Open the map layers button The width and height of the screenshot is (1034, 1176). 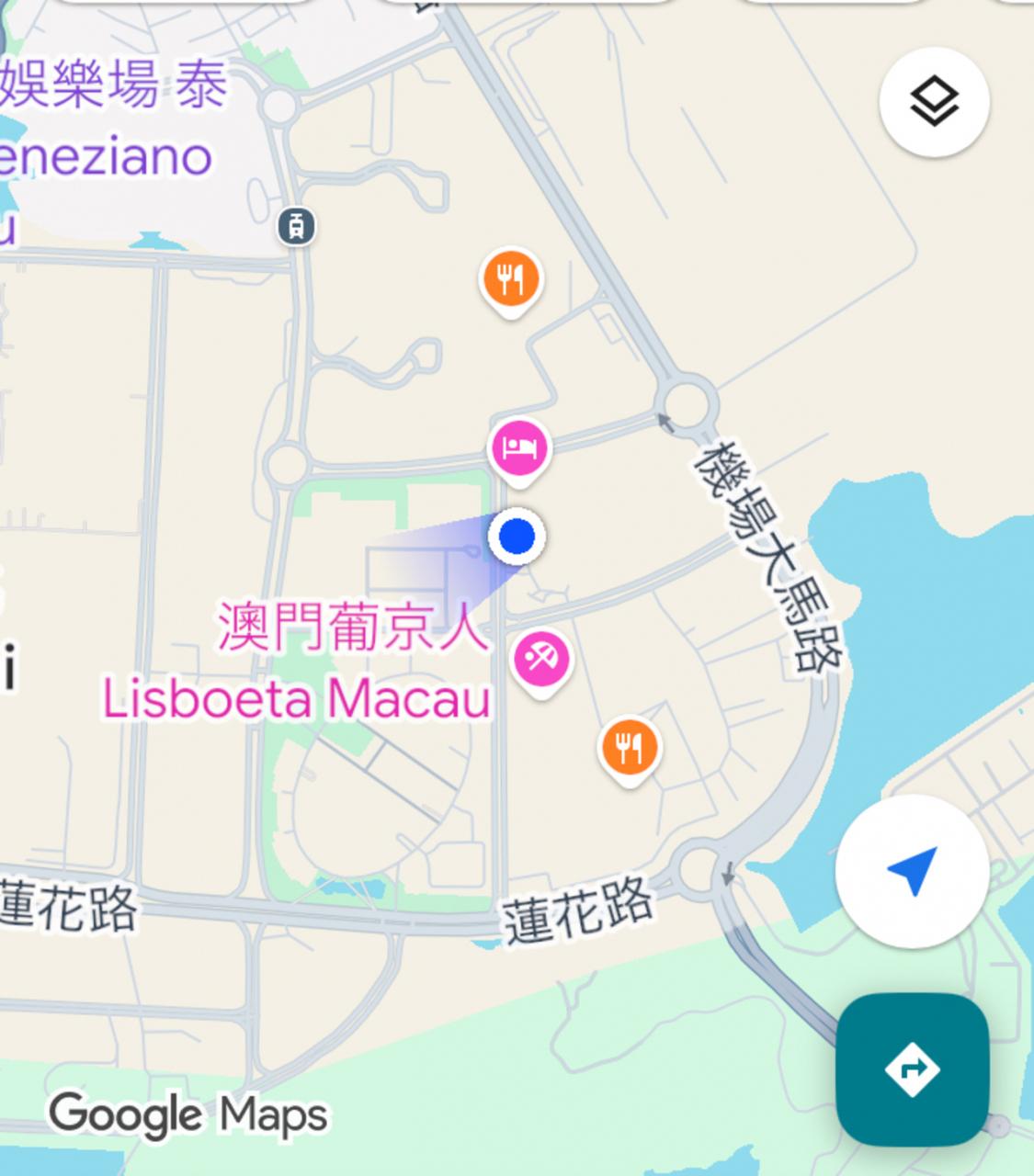click(x=934, y=101)
